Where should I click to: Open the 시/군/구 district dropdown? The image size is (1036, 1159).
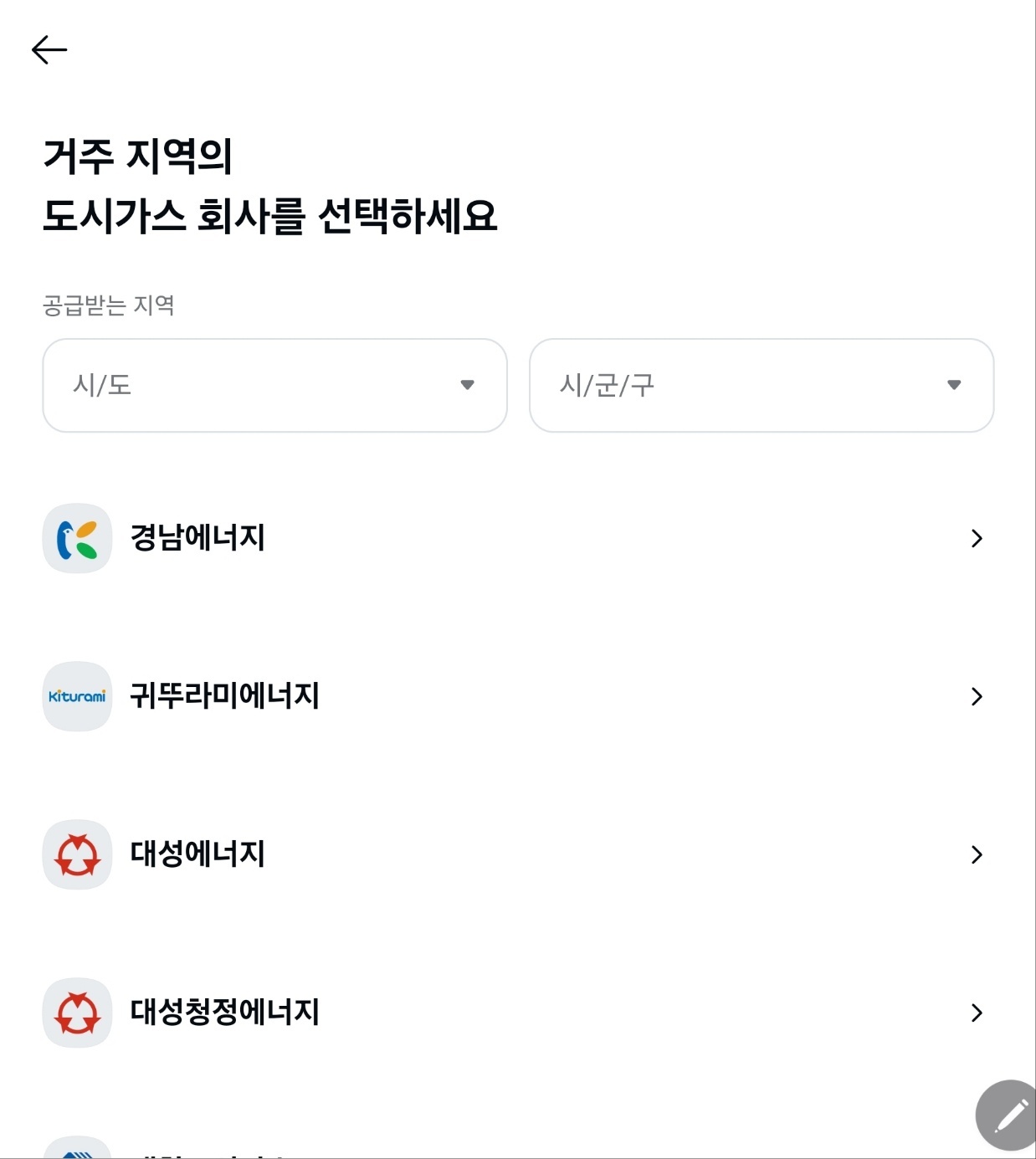coord(760,385)
